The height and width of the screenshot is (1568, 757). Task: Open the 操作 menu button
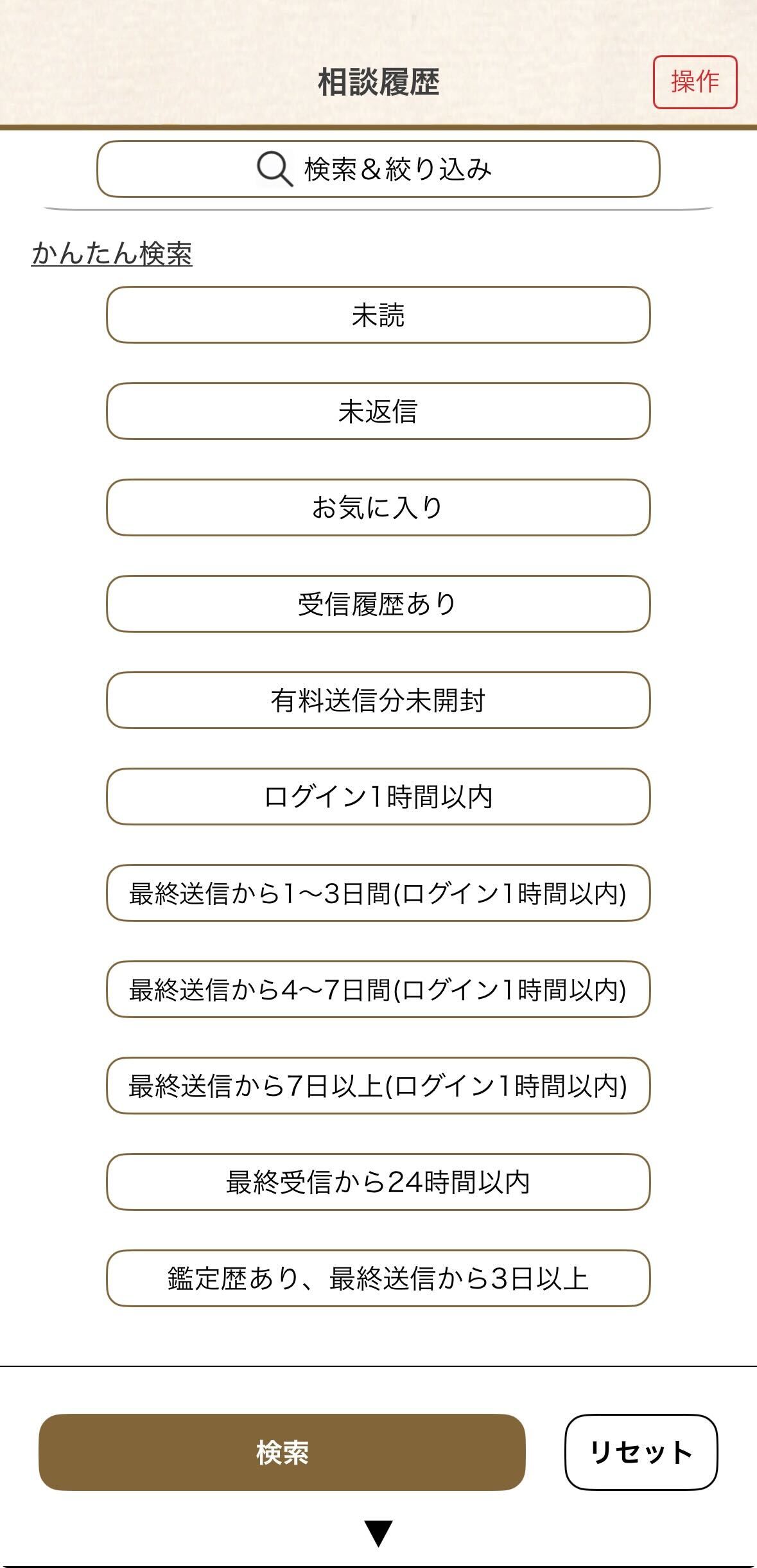695,82
